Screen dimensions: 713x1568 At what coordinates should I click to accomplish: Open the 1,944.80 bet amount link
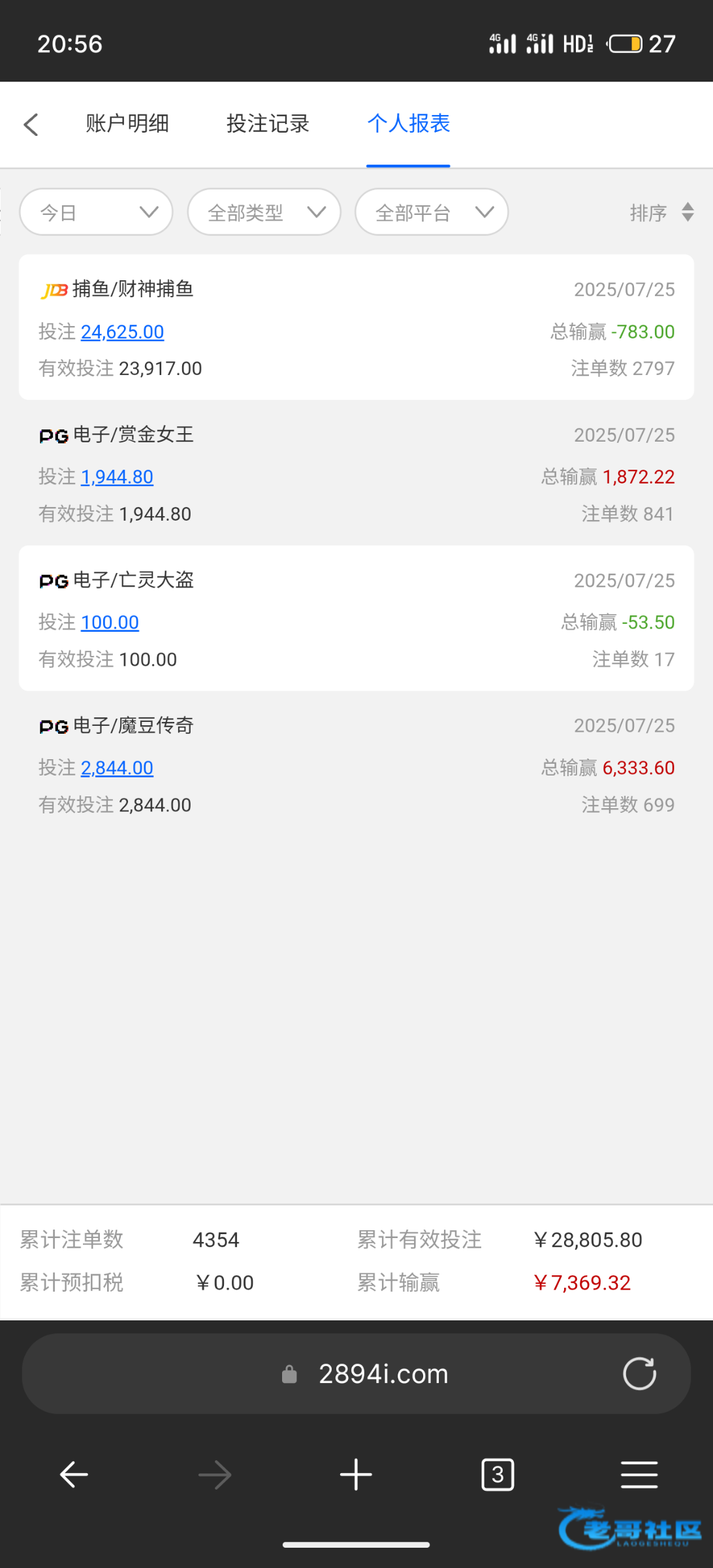[x=117, y=477]
